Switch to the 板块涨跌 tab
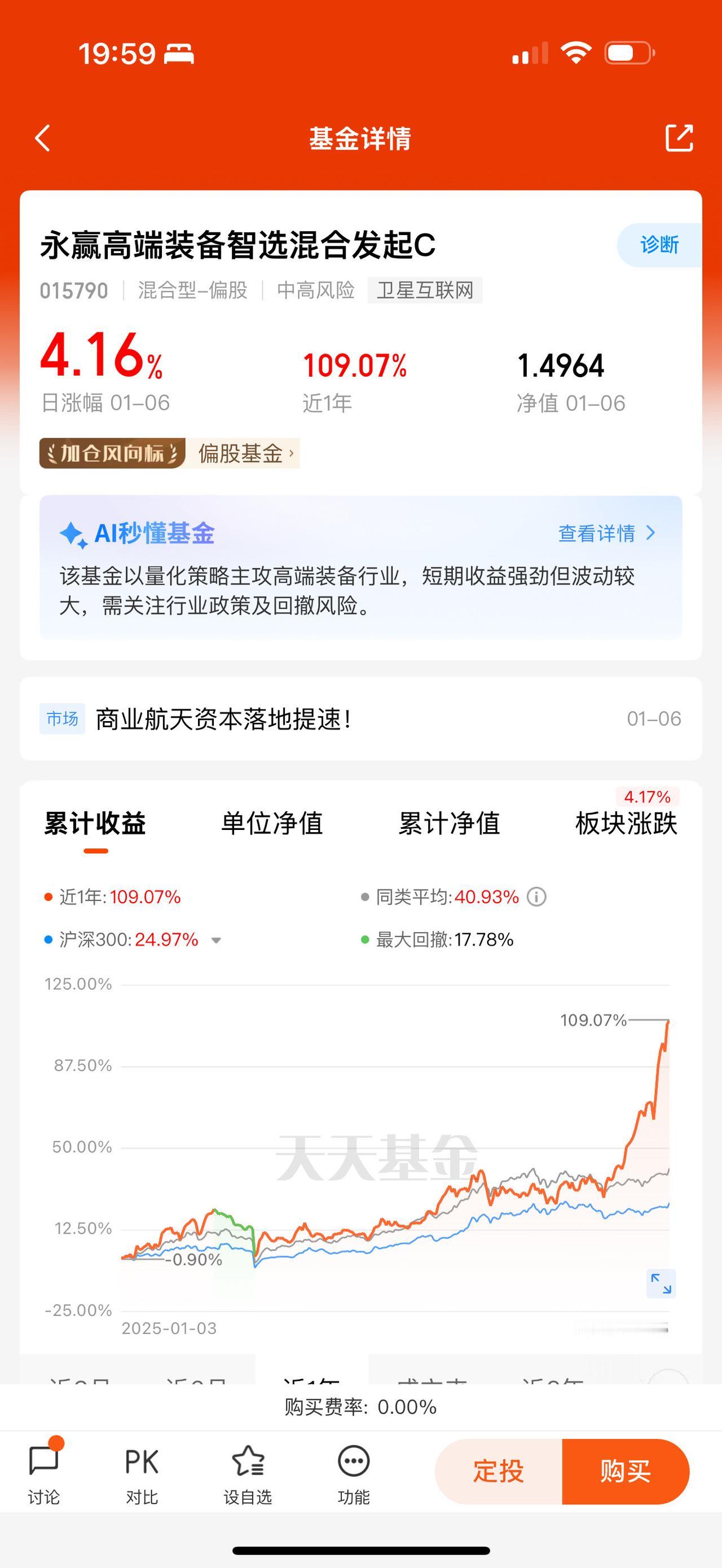Image resolution: width=722 pixels, height=1568 pixels. (627, 824)
